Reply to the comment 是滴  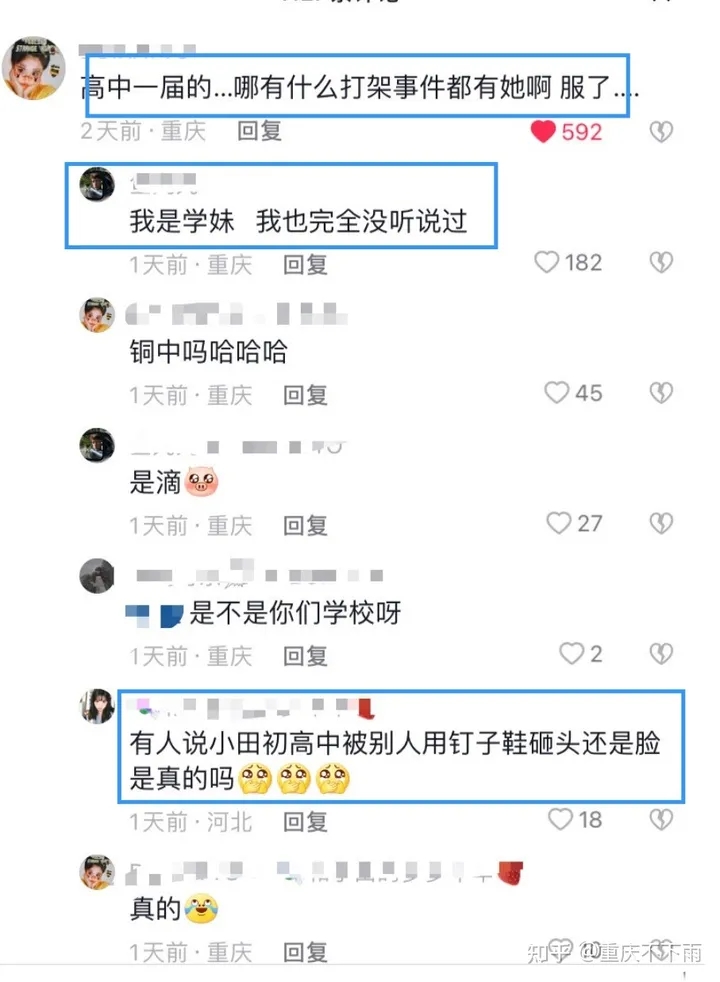[305, 525]
